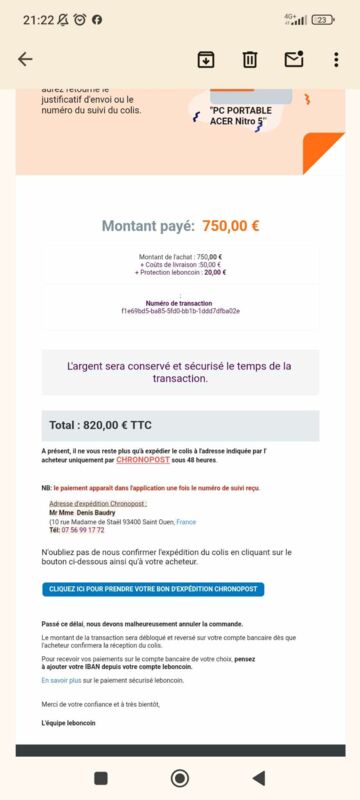Open recent apps with the square button
Screen dimensions: 360x800
click(x=101, y=778)
